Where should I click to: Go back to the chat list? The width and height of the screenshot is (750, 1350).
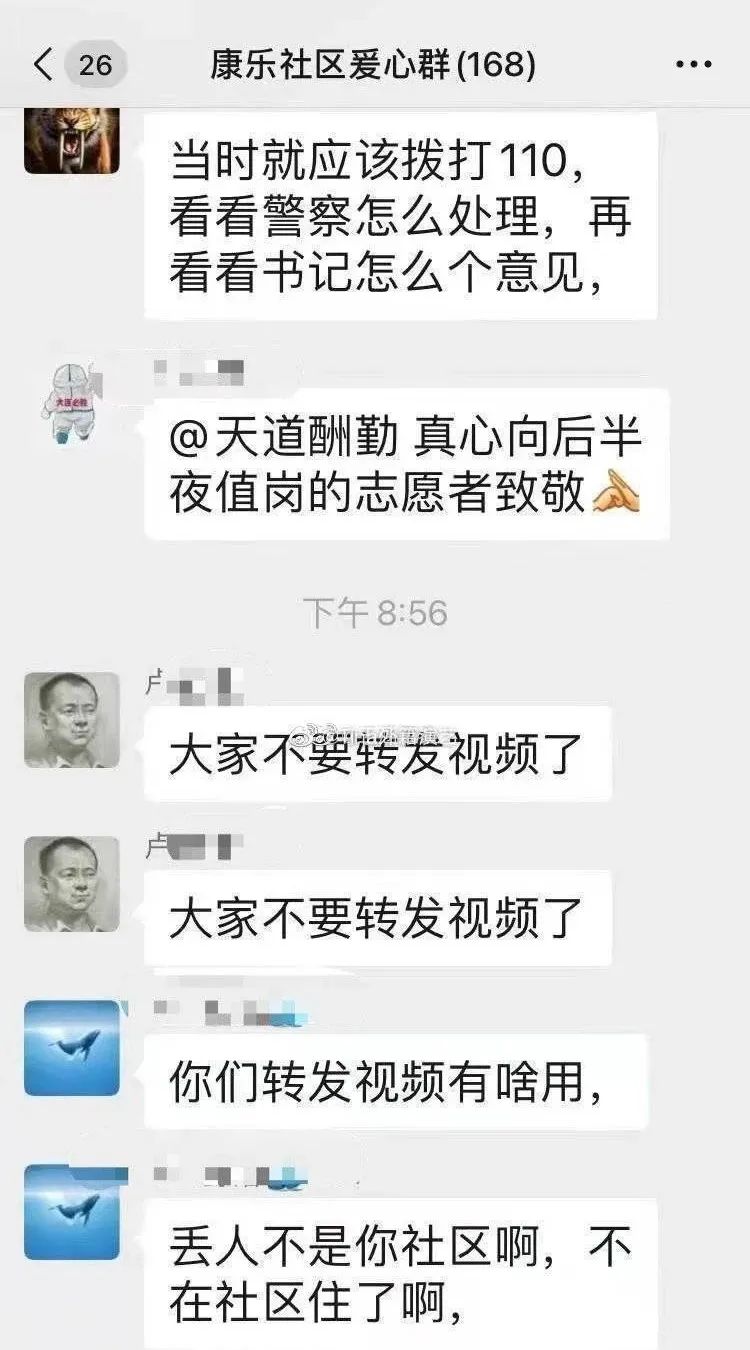pos(44,65)
